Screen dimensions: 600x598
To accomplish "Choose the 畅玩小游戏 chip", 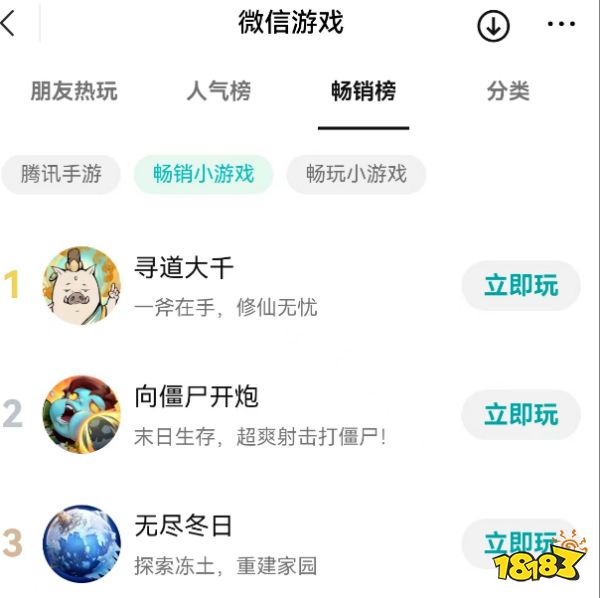I will point(356,174).
